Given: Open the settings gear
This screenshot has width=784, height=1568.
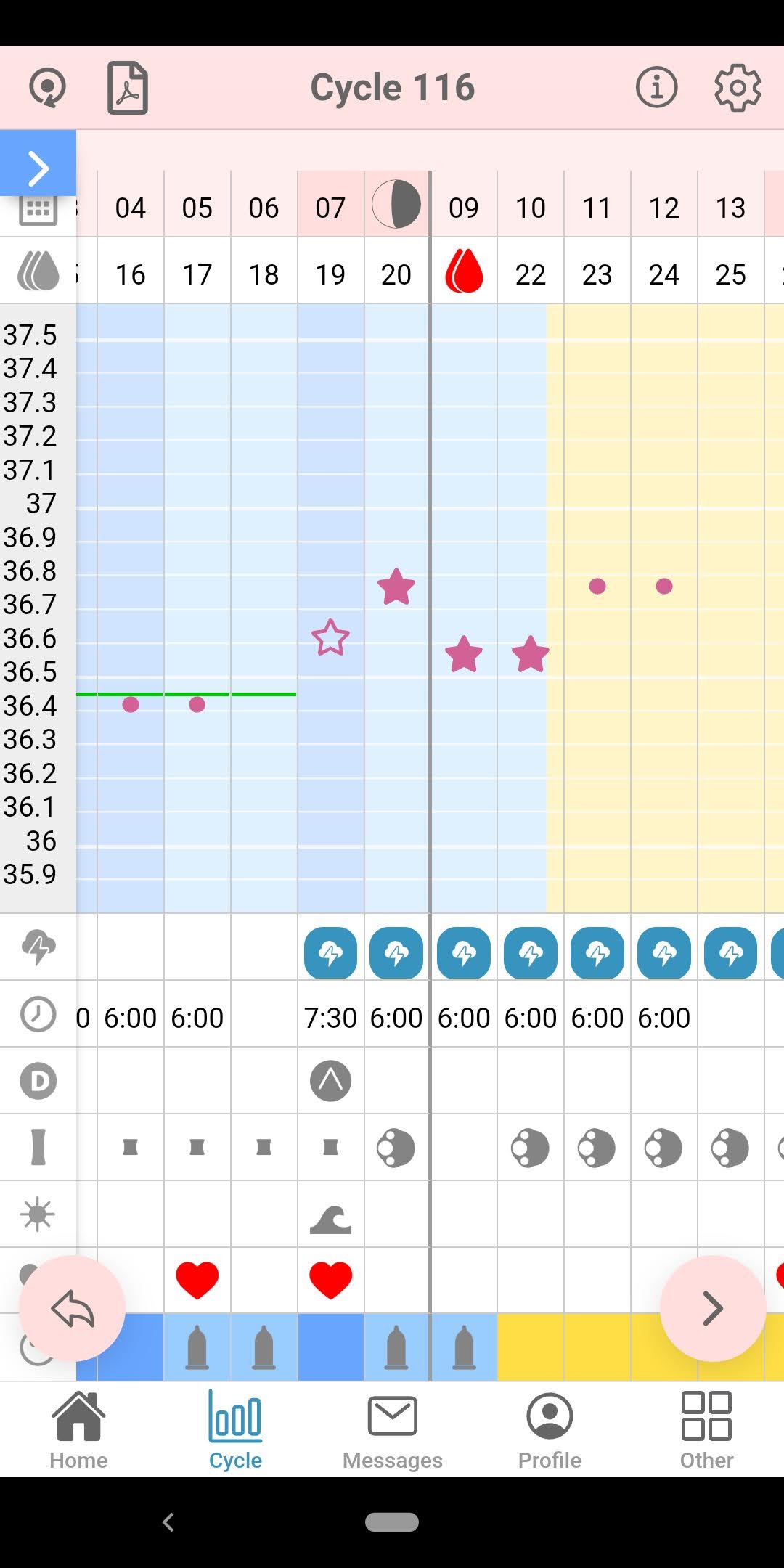Looking at the screenshot, I should pyautogui.click(x=738, y=88).
